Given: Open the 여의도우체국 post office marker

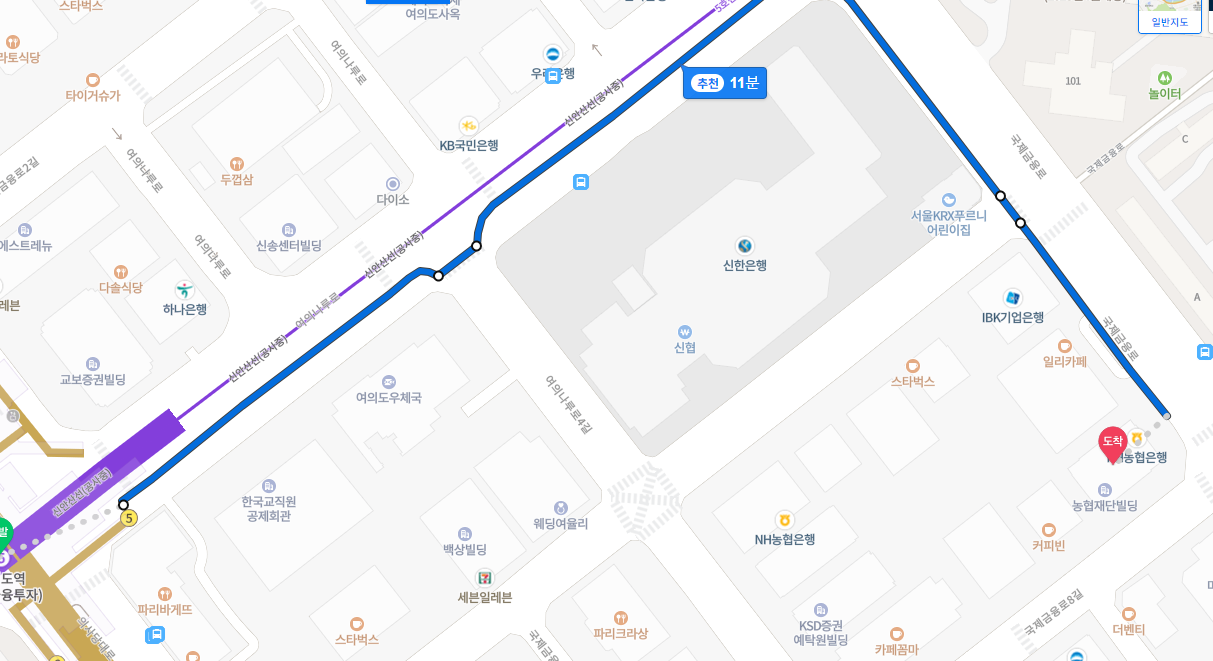Looking at the screenshot, I should tap(388, 382).
